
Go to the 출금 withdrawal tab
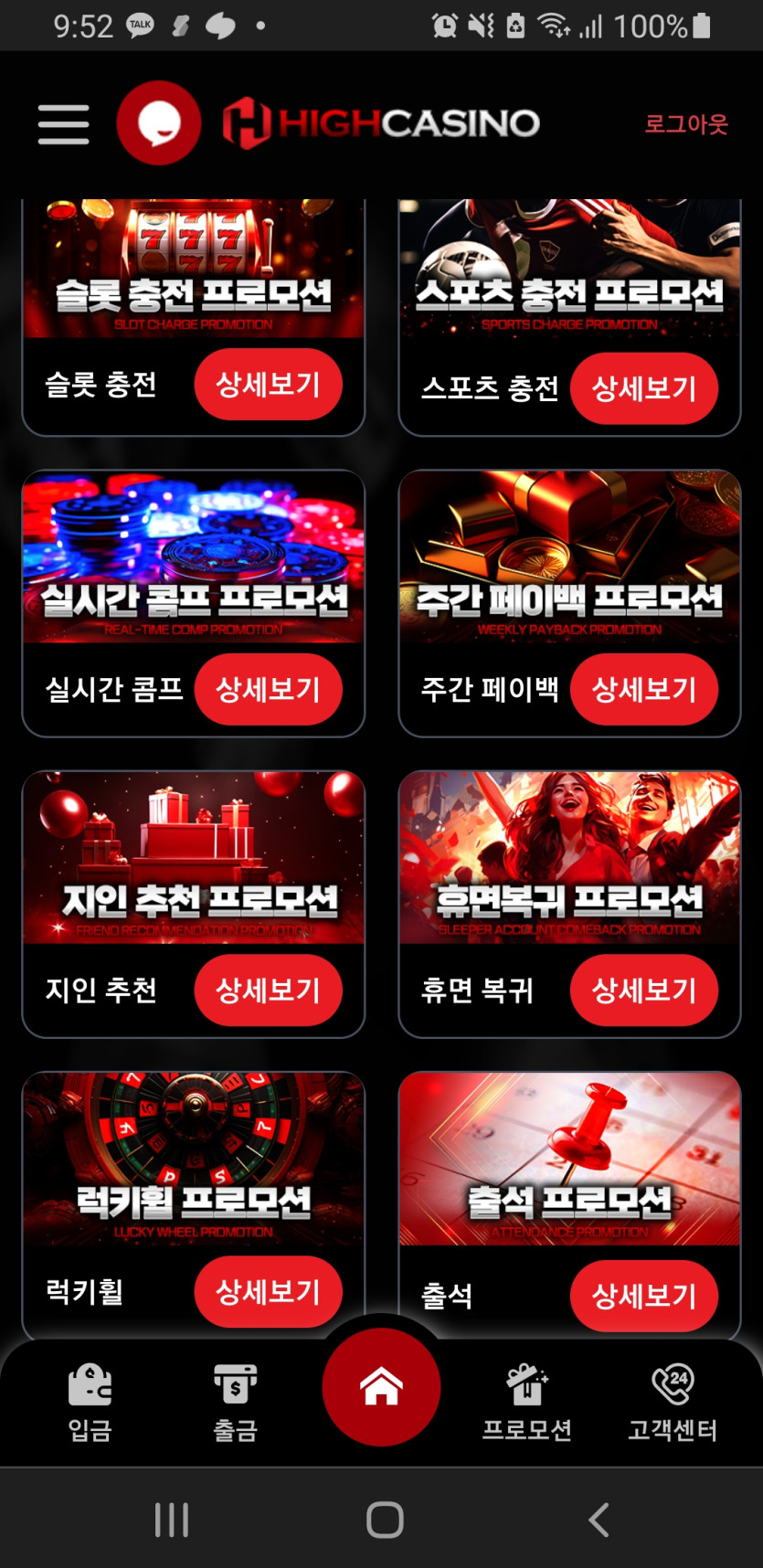tap(235, 1403)
